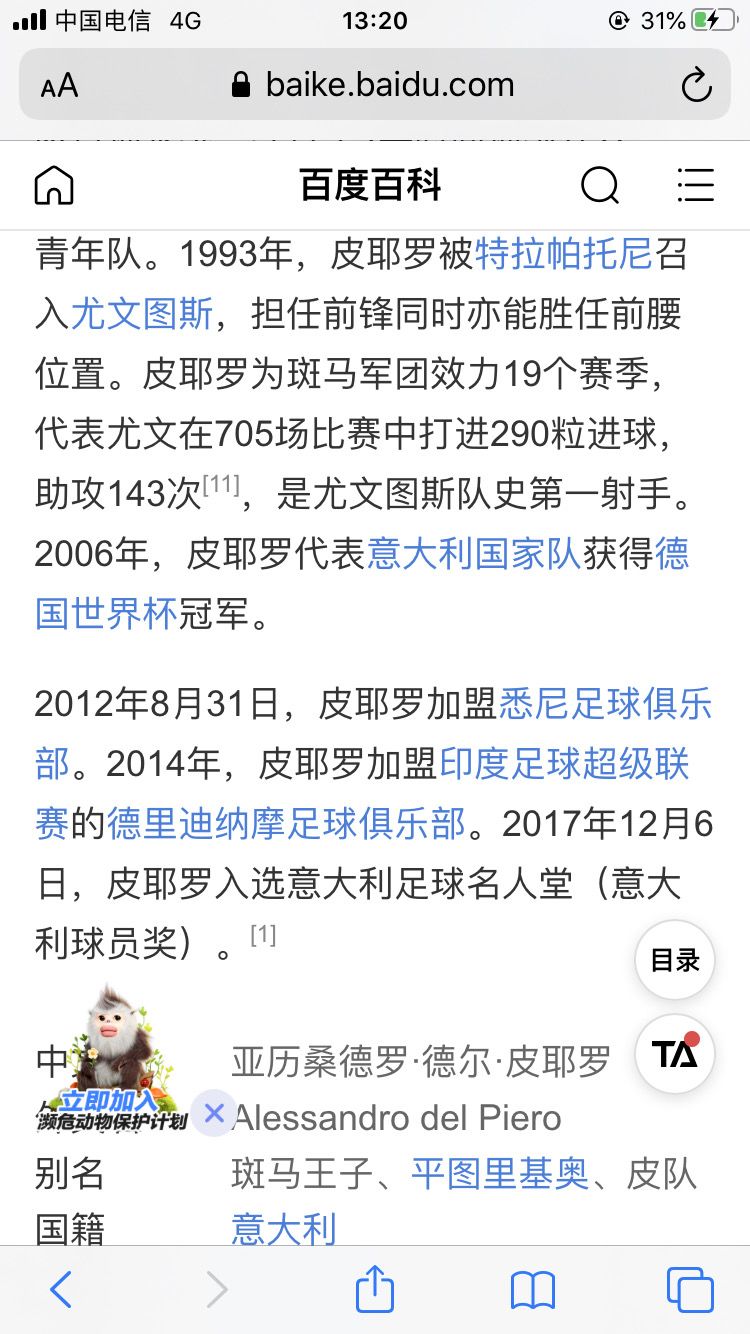Open the Safari bookmarks

tap(533, 1290)
